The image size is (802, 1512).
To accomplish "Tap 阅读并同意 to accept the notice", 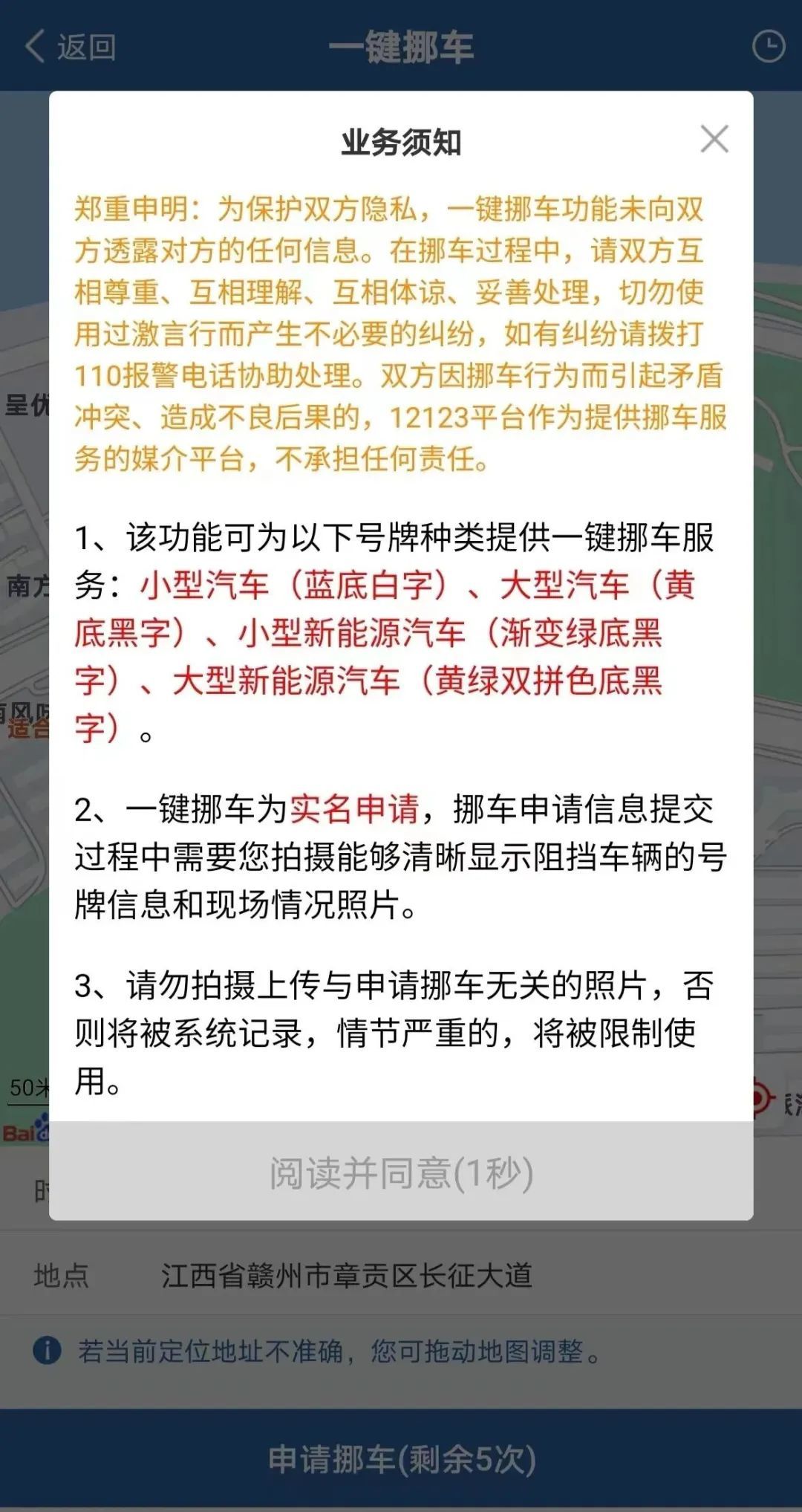I will [x=401, y=1173].
